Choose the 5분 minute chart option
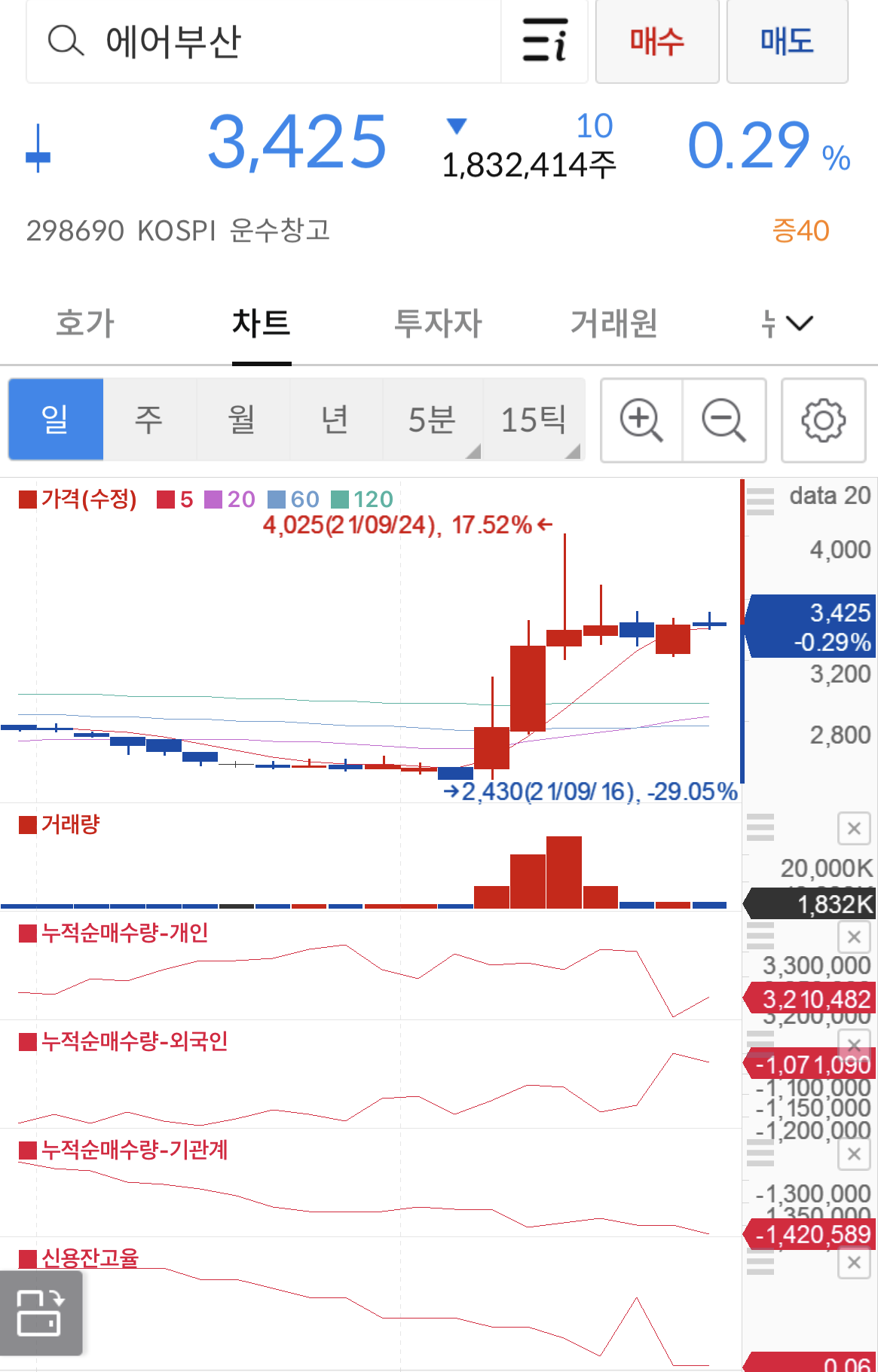 [x=433, y=420]
